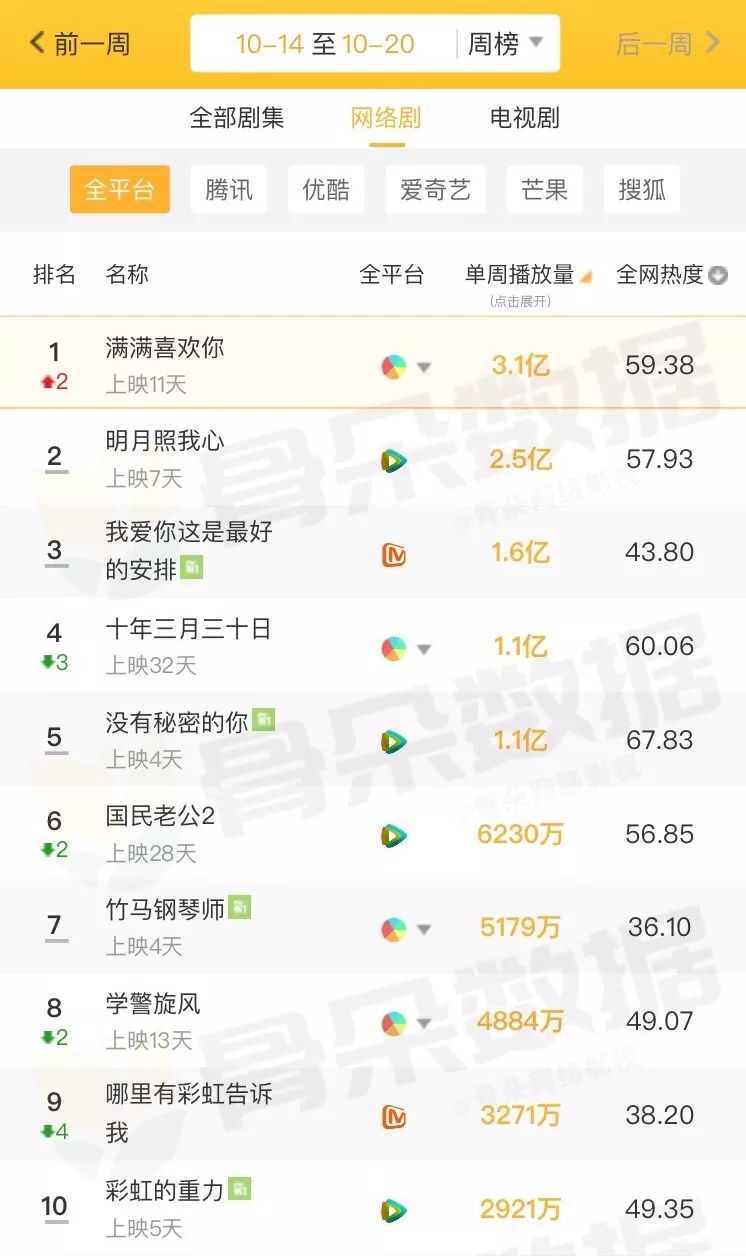The width and height of the screenshot is (746, 1256).
Task: Open the 彩虹的重力 drama entry
Action: coord(165,1191)
